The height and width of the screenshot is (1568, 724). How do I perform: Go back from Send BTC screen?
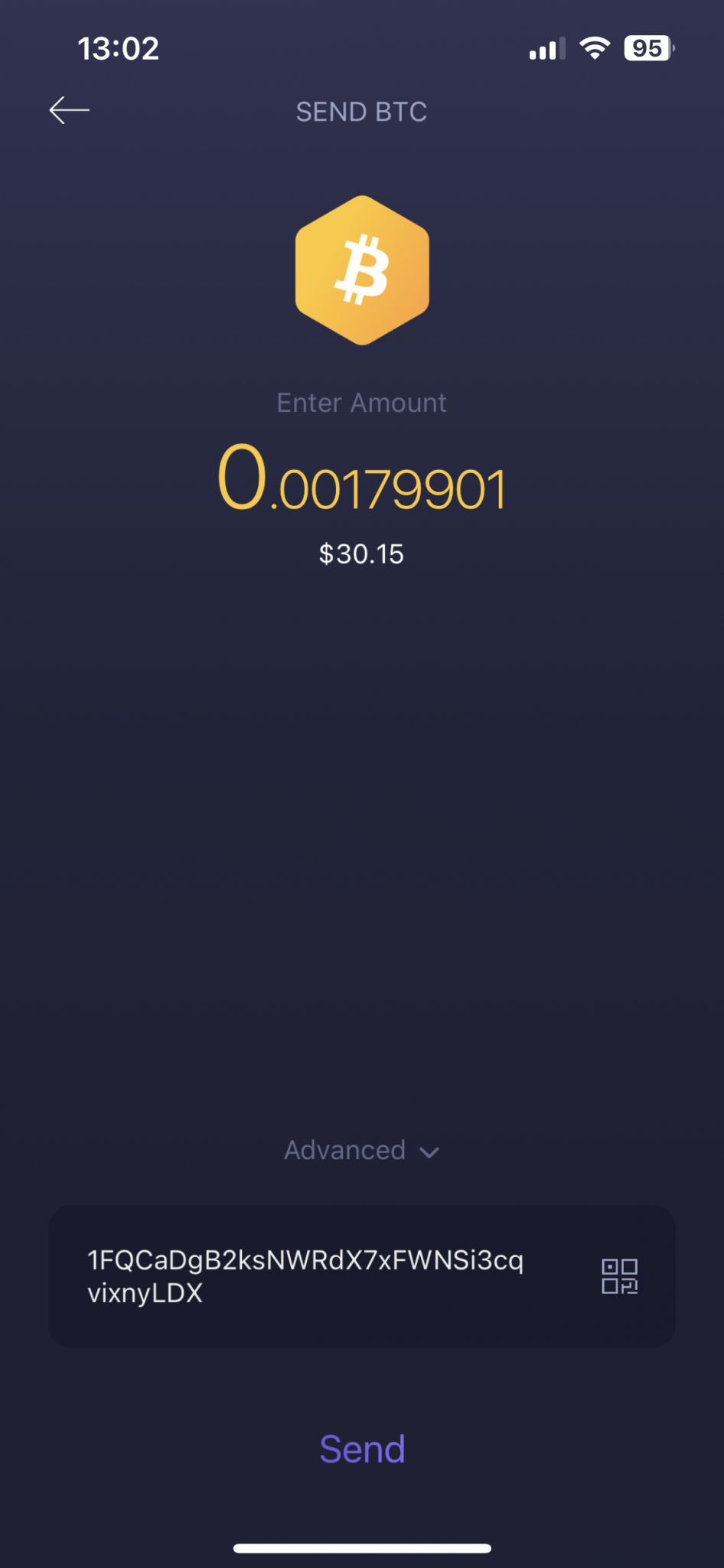69,111
